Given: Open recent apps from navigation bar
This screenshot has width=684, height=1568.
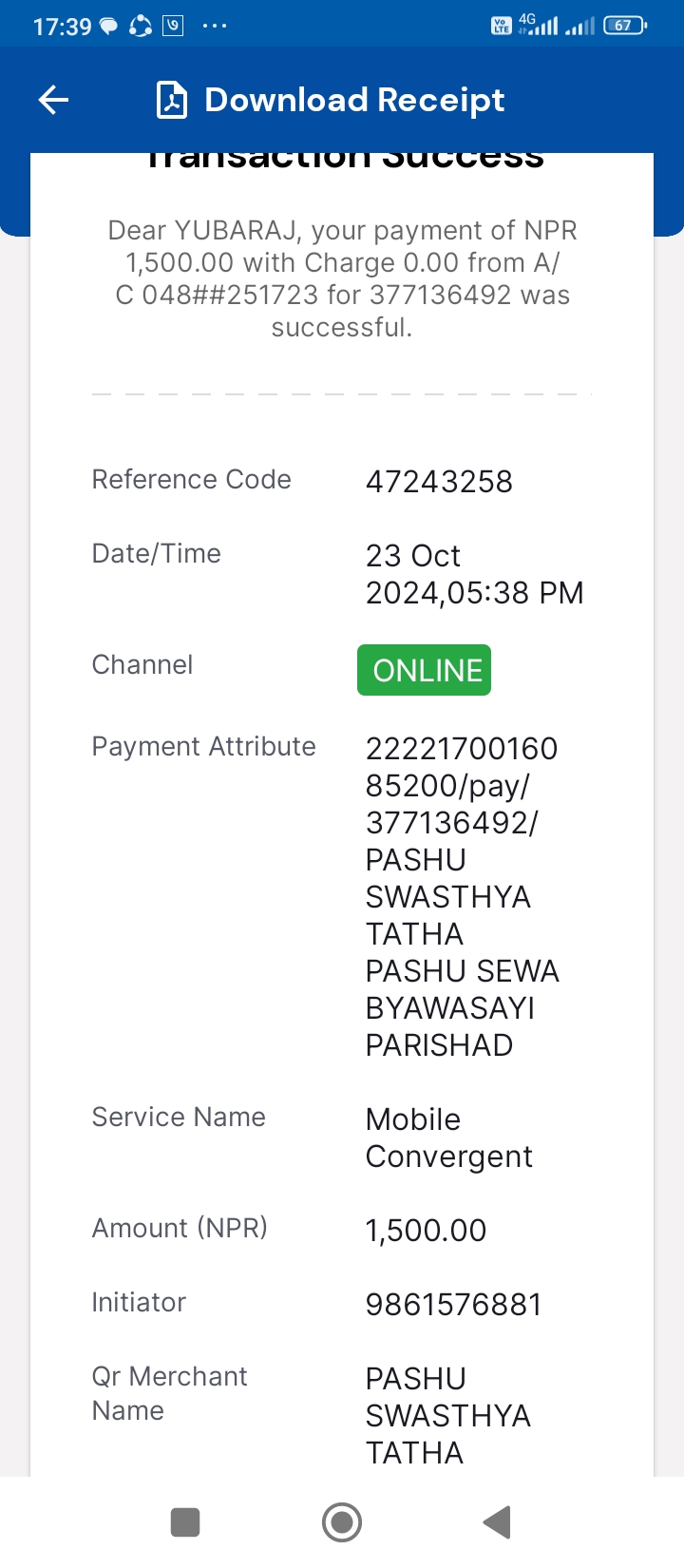Looking at the screenshot, I should [x=185, y=1522].
